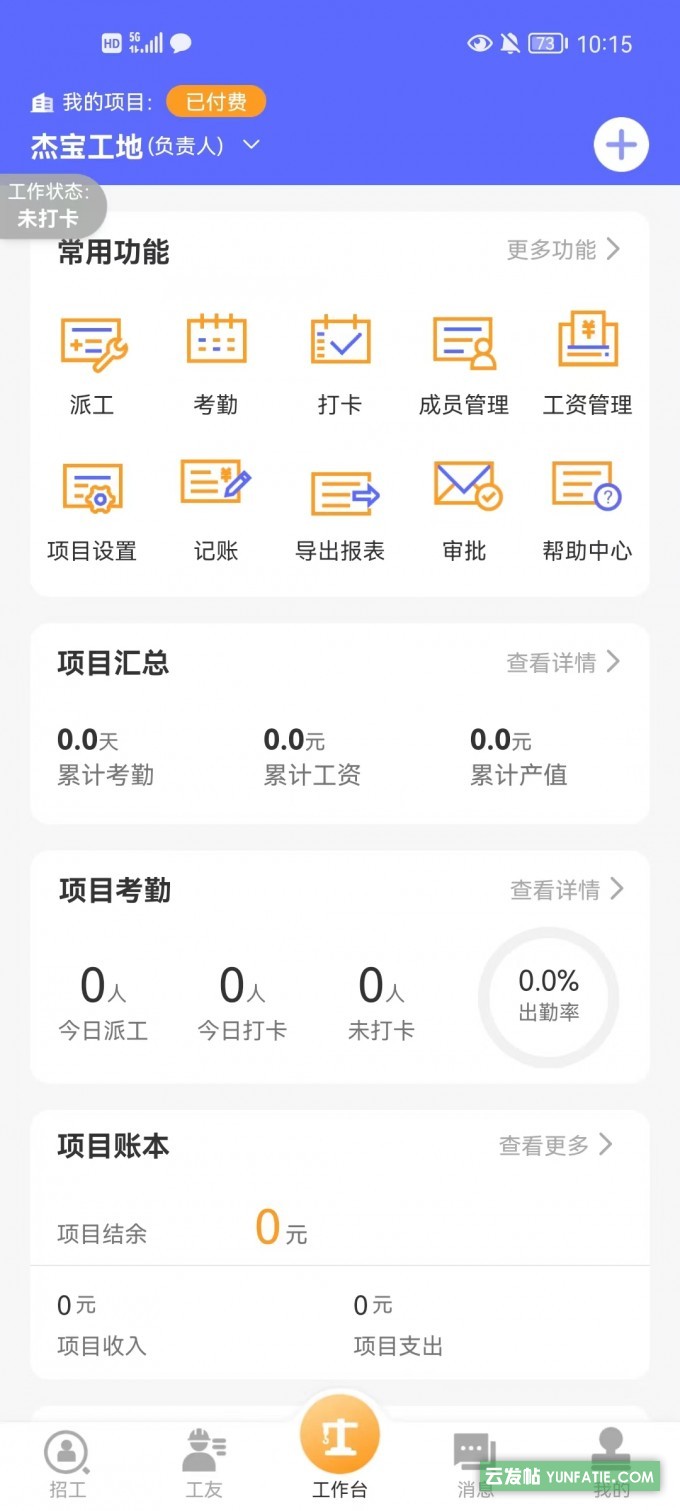The image size is (680, 1511).
Task: Switch to the 工友 tab
Action: [204, 1465]
